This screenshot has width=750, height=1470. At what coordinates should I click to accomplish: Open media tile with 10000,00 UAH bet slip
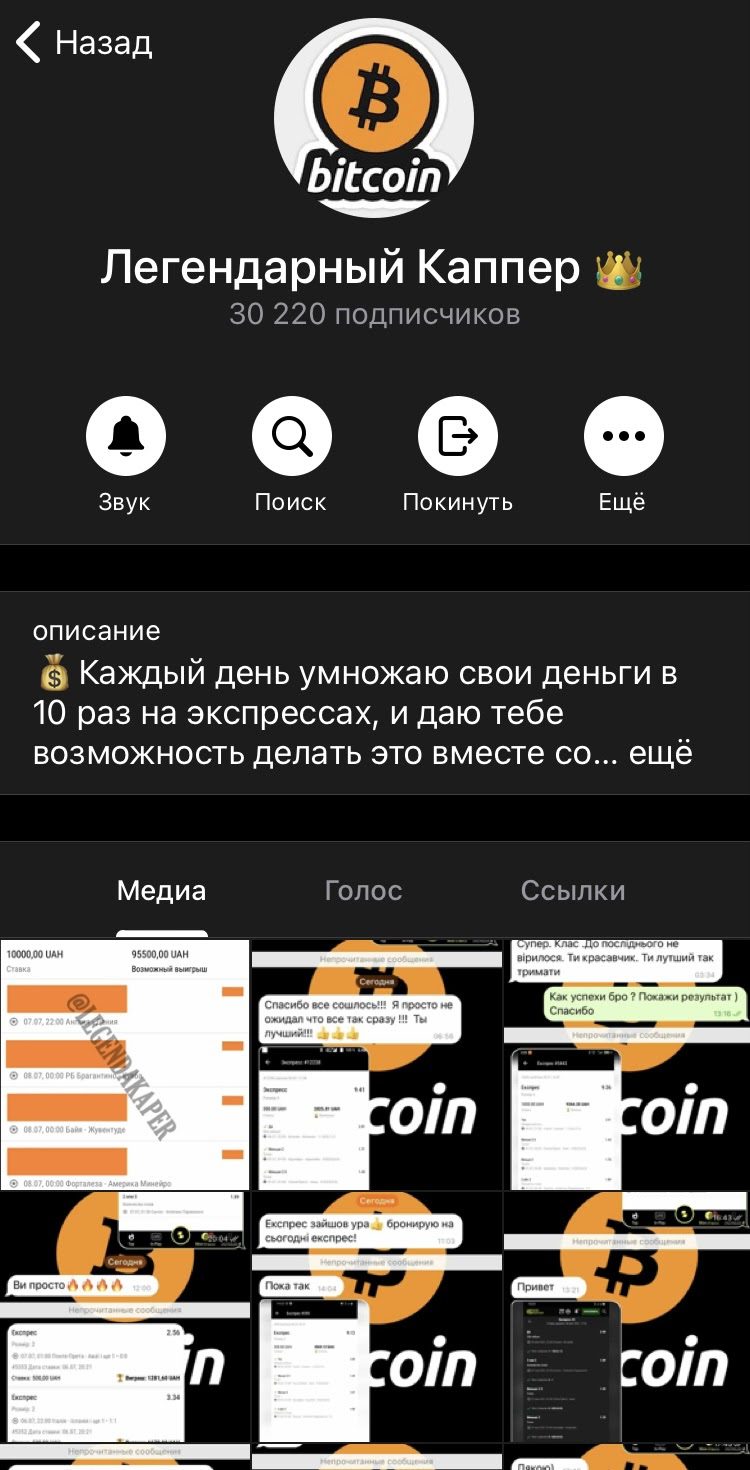coord(124,1064)
